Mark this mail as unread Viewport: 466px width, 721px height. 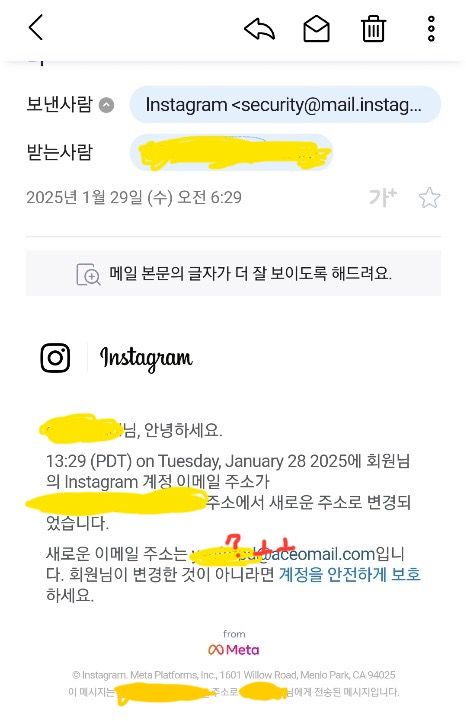316,29
